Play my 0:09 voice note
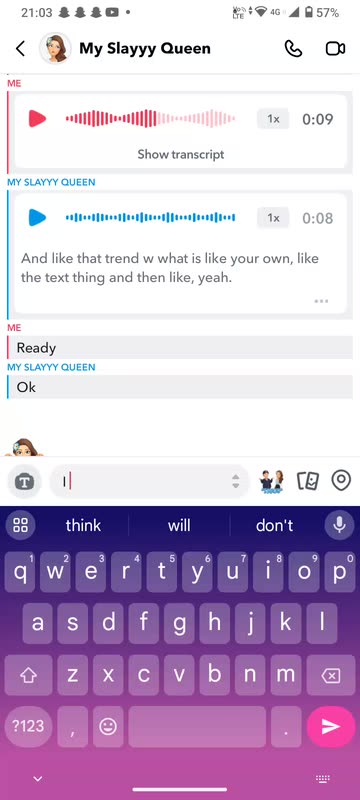Screen dimensions: 360x800 37,119
